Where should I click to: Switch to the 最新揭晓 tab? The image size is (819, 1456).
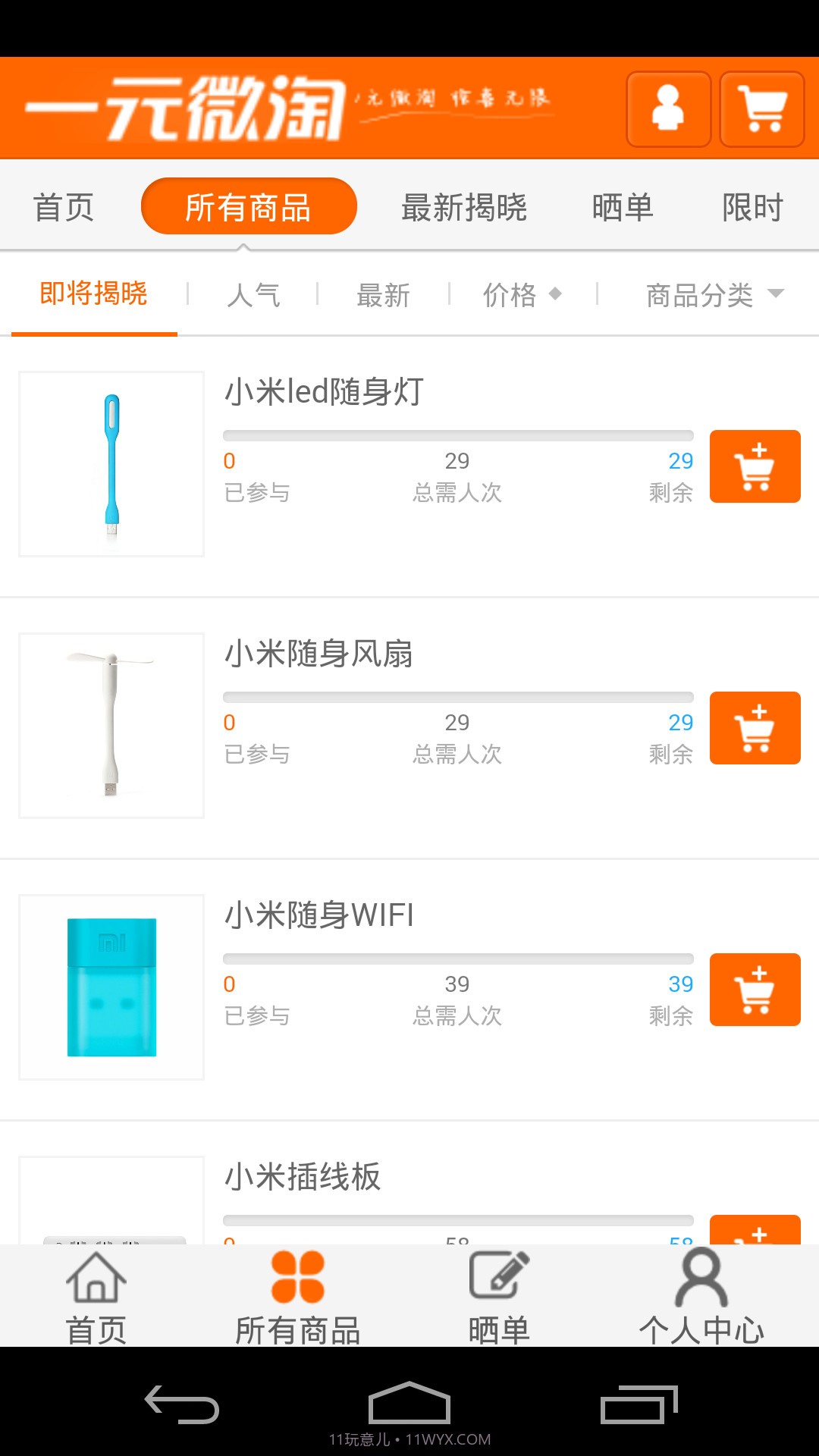click(x=464, y=205)
